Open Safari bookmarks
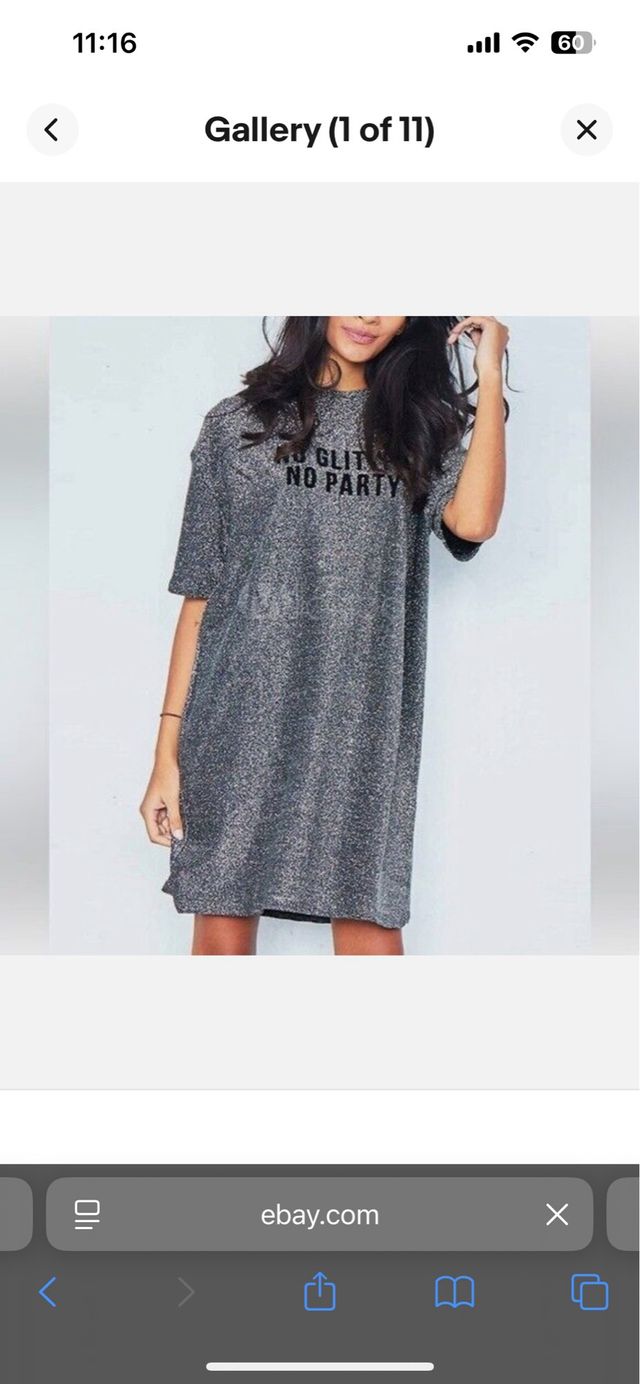 pyautogui.click(x=454, y=1293)
